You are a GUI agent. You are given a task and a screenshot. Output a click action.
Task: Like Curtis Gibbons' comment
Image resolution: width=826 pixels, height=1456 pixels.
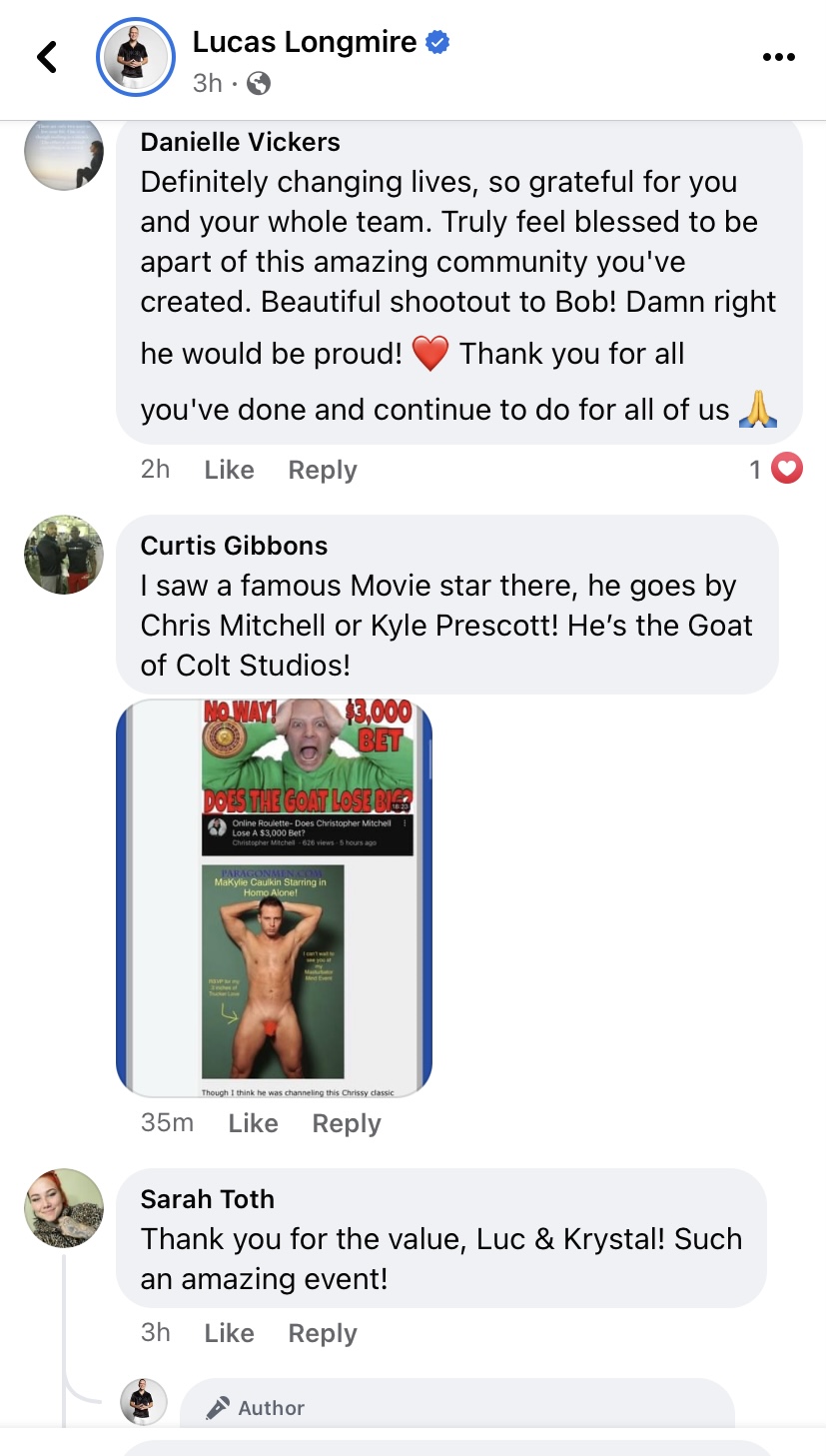[253, 1123]
